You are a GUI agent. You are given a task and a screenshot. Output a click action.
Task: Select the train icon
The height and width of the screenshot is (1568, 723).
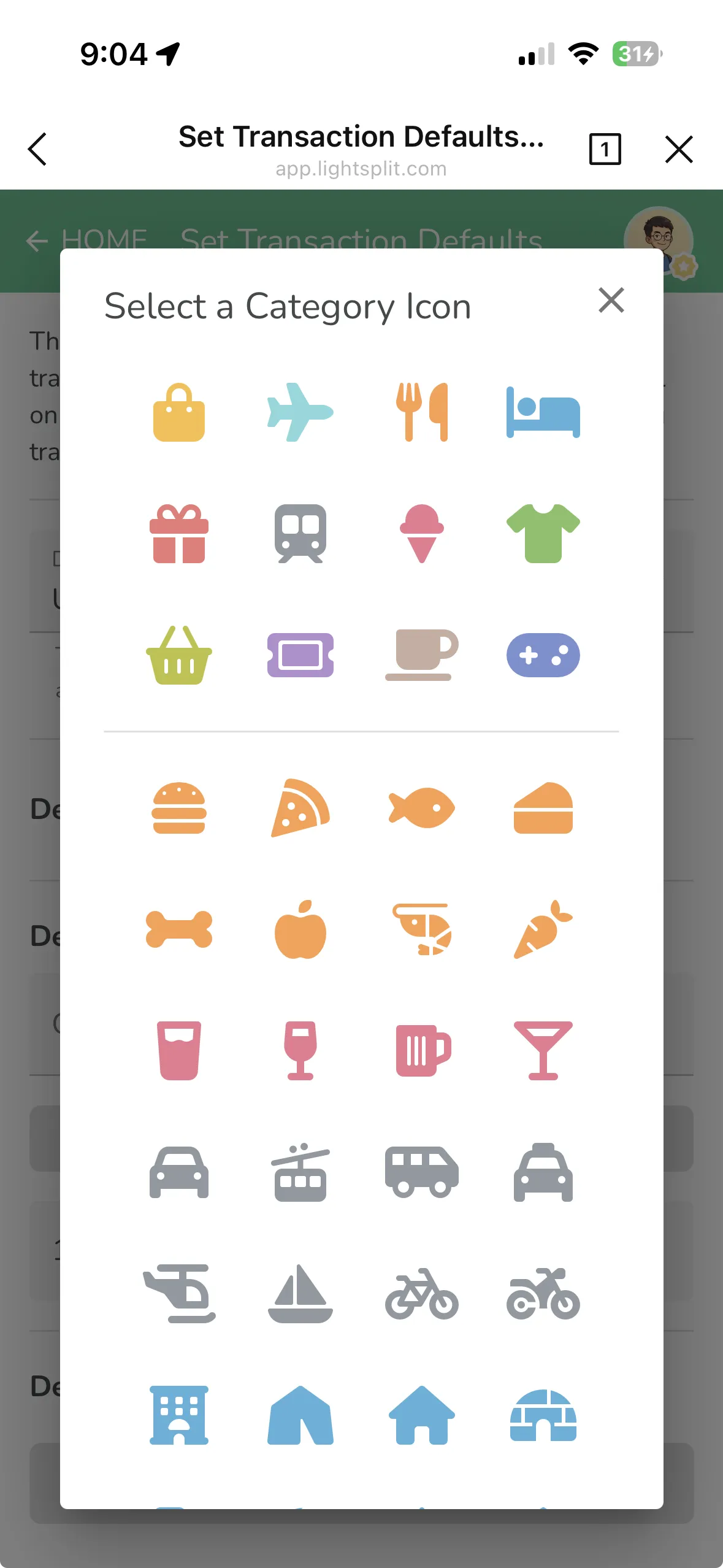(x=300, y=534)
